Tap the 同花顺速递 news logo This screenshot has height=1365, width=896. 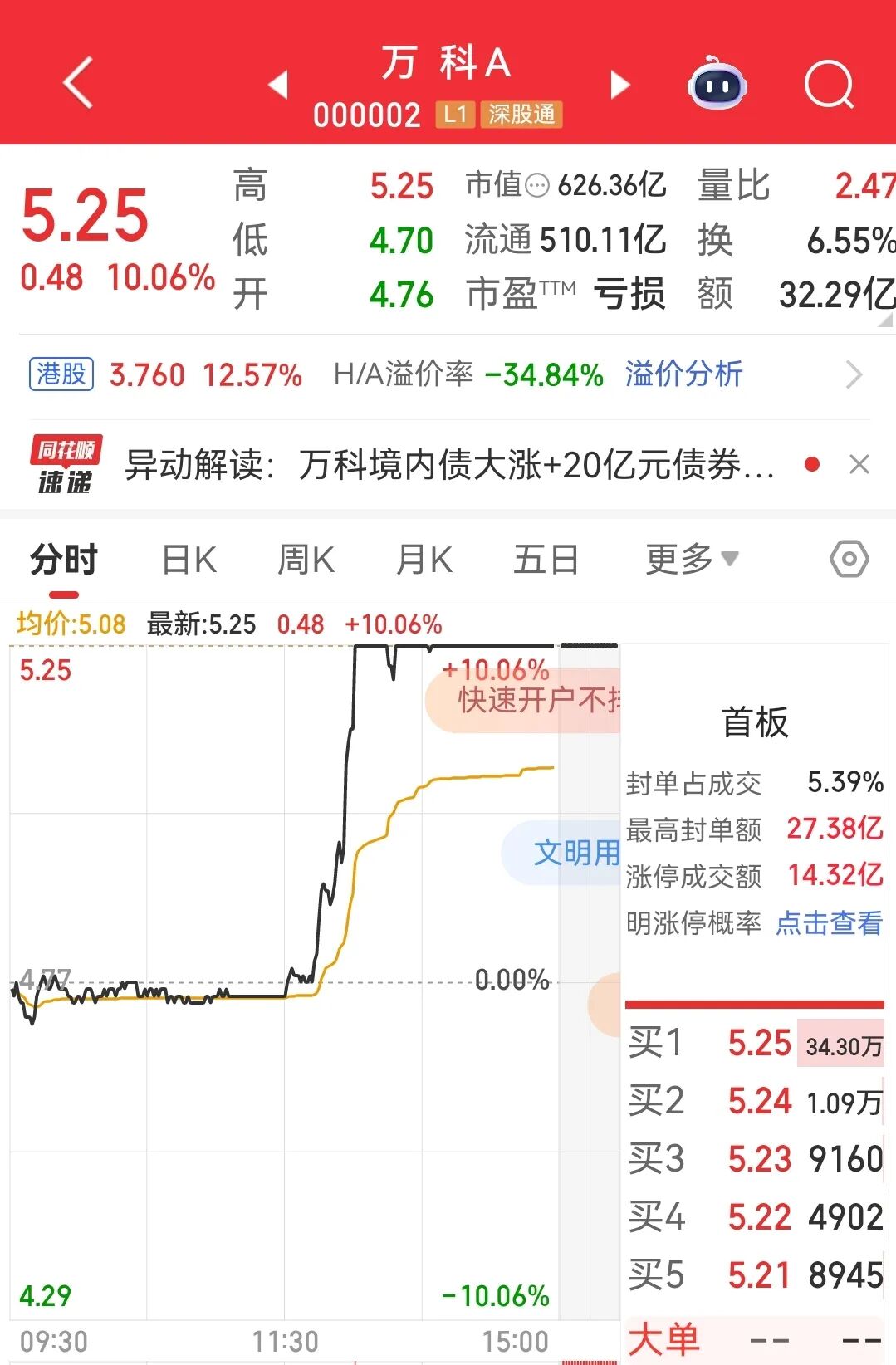65,463
